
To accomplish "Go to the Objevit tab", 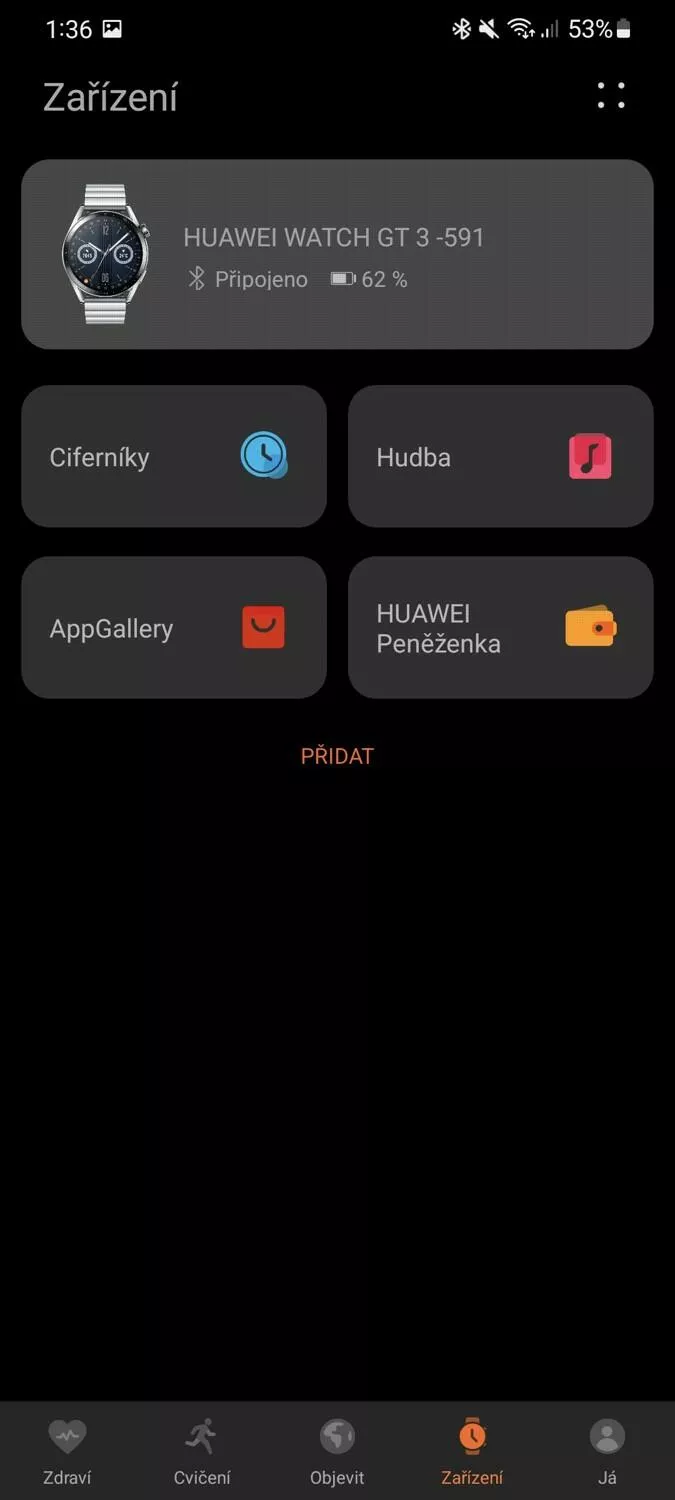I will click(337, 1452).
